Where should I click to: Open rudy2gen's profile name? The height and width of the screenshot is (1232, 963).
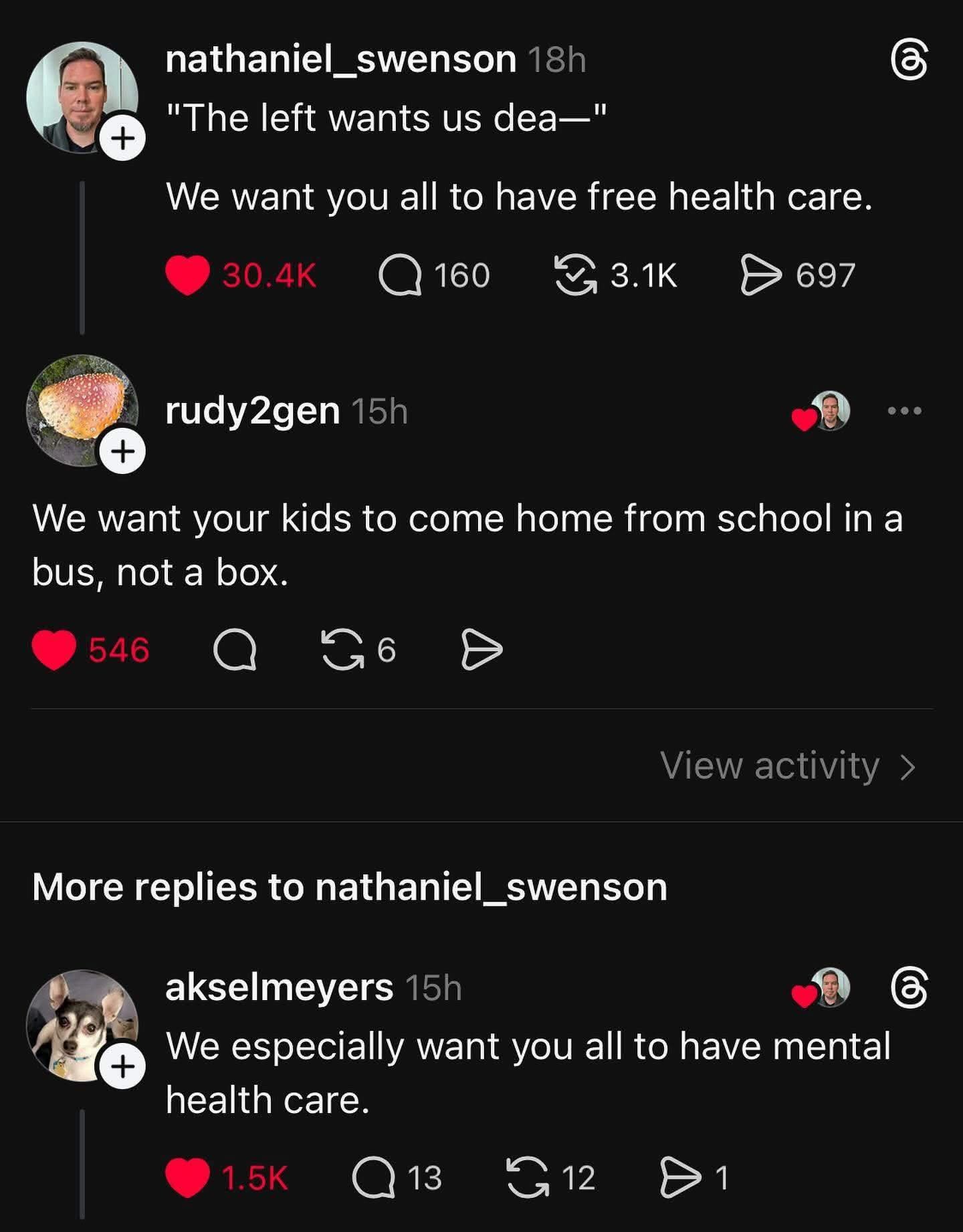pyautogui.click(x=252, y=410)
